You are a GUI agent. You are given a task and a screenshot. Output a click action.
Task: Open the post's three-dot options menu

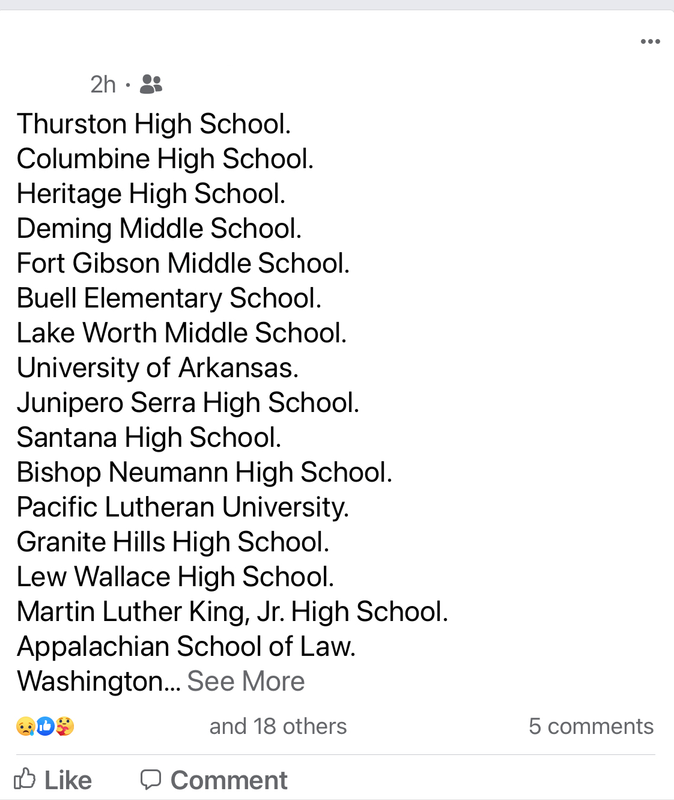tap(650, 42)
